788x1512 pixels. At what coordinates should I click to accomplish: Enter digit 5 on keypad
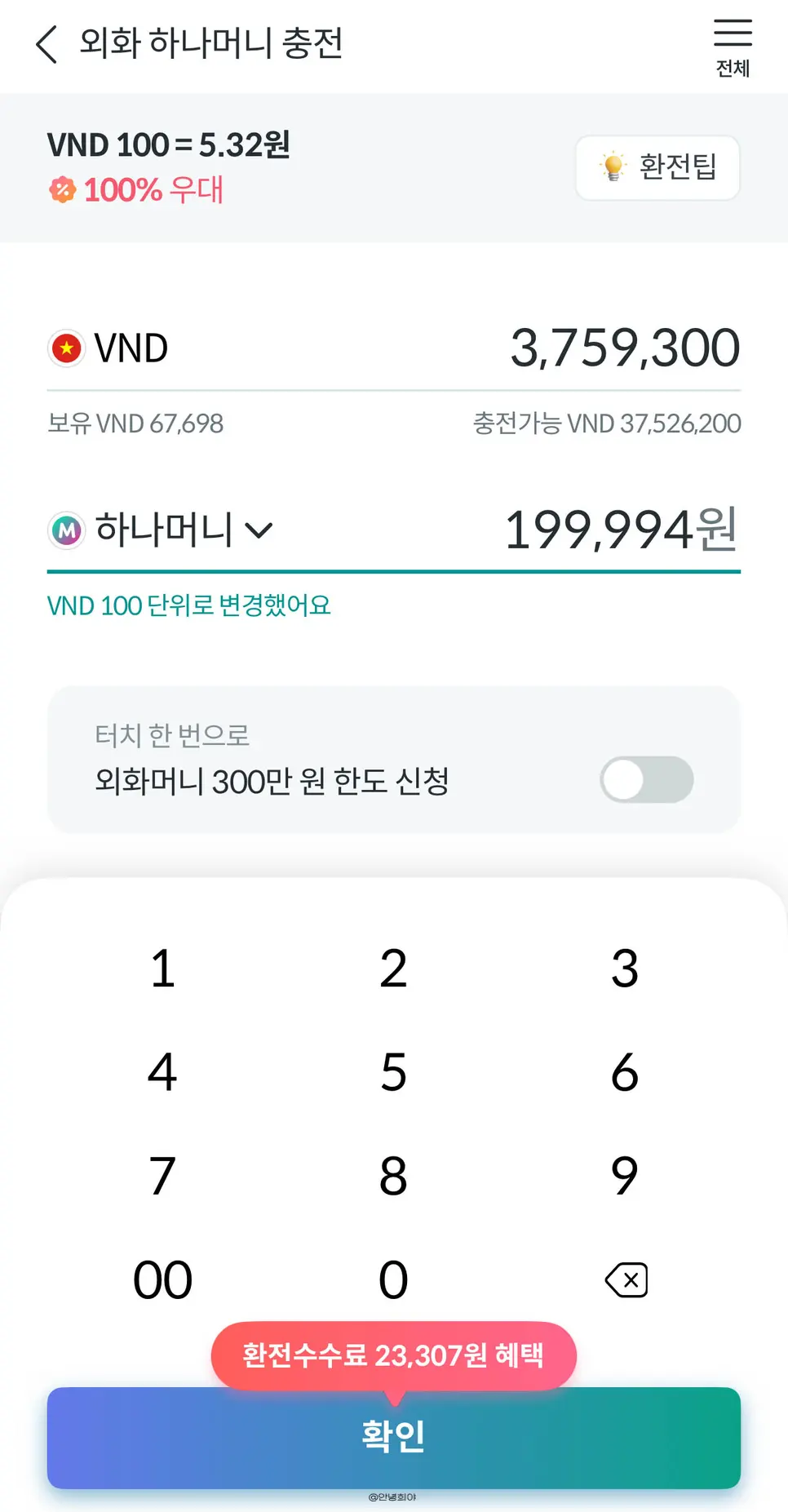pyautogui.click(x=393, y=1072)
